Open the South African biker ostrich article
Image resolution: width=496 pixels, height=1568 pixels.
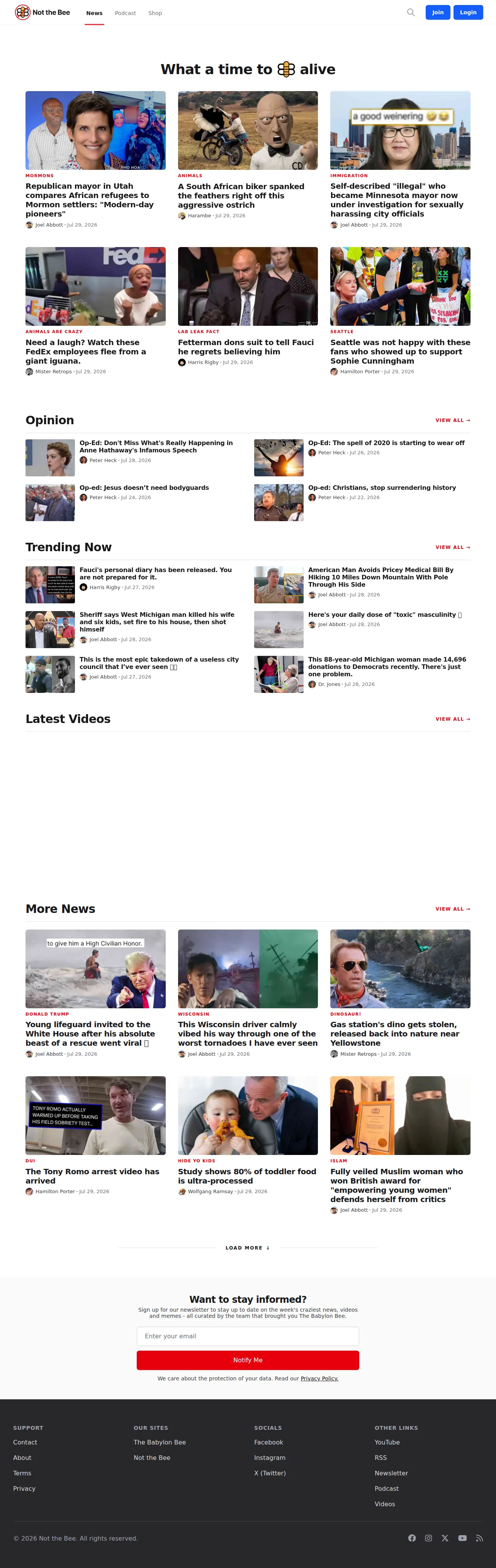(x=241, y=196)
